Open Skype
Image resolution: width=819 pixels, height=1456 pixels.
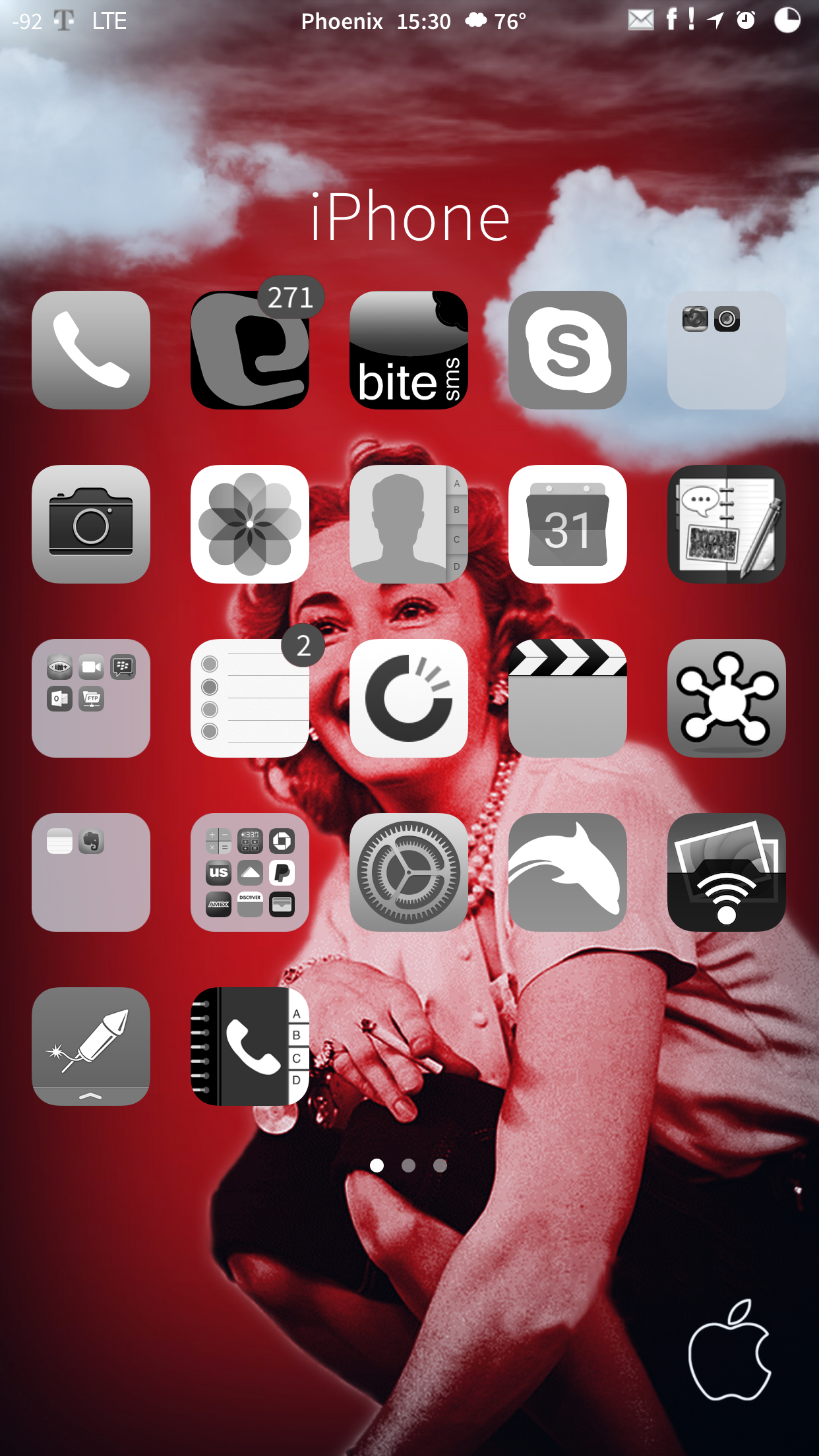click(568, 350)
